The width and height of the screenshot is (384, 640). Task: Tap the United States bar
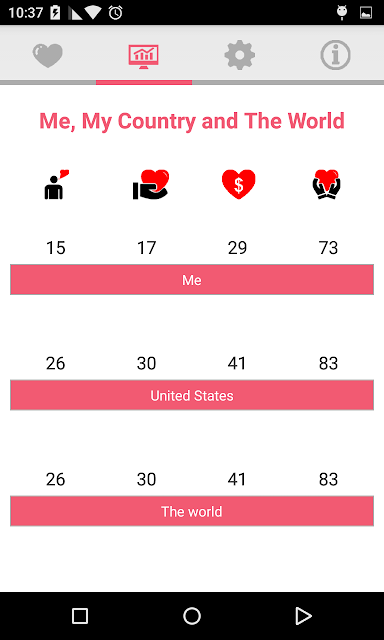pyautogui.click(x=192, y=395)
